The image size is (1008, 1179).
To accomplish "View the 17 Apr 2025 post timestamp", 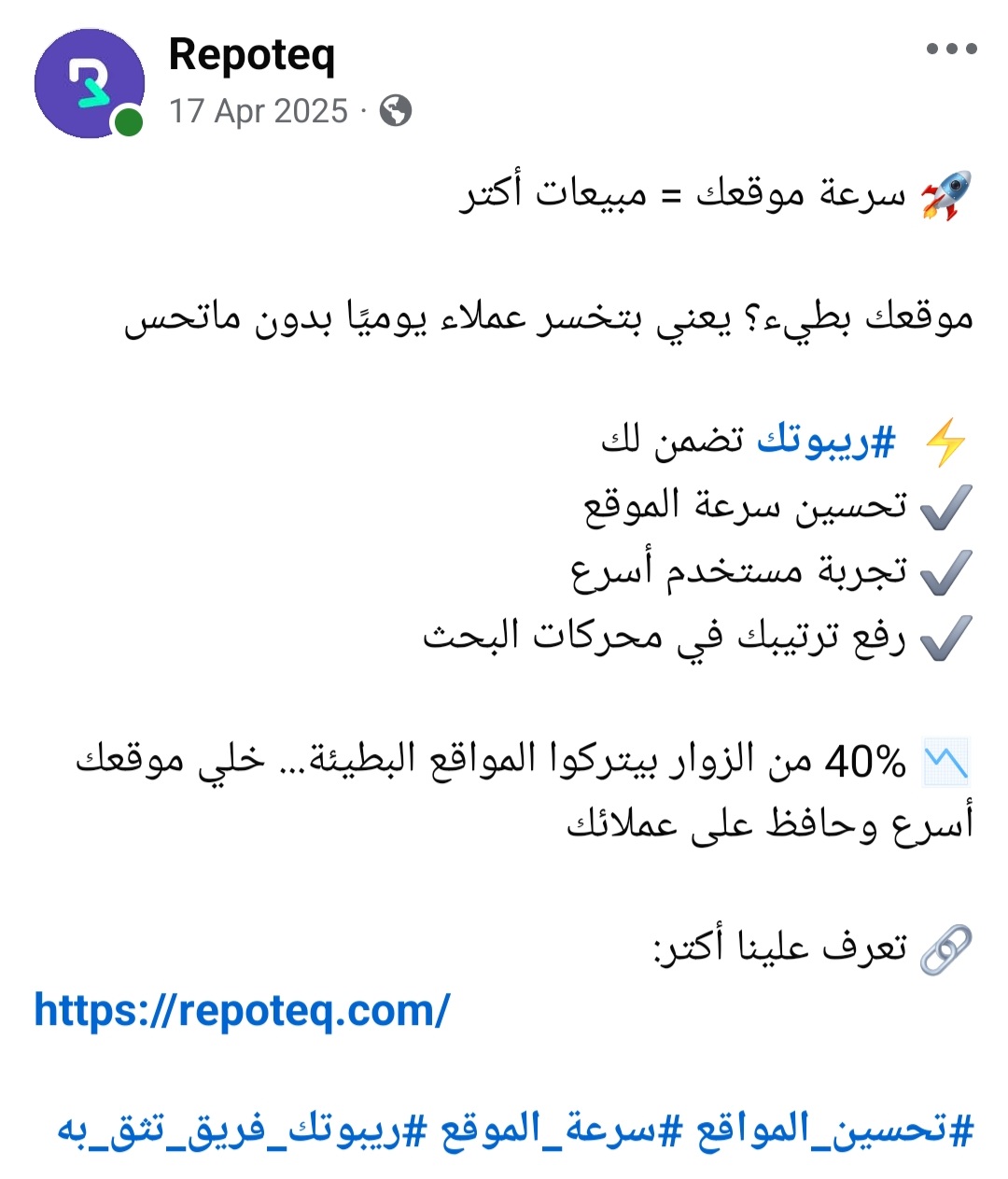I will 259,111.
